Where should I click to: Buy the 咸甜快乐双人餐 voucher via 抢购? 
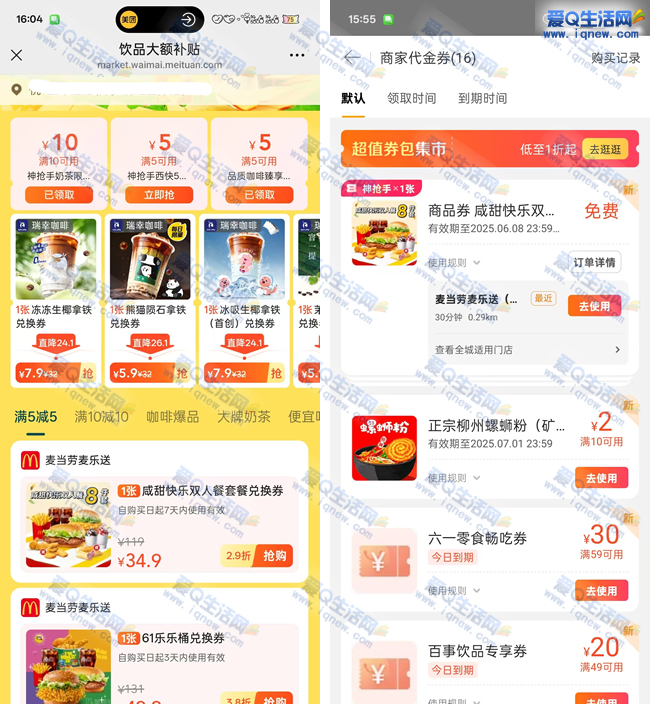(x=274, y=555)
